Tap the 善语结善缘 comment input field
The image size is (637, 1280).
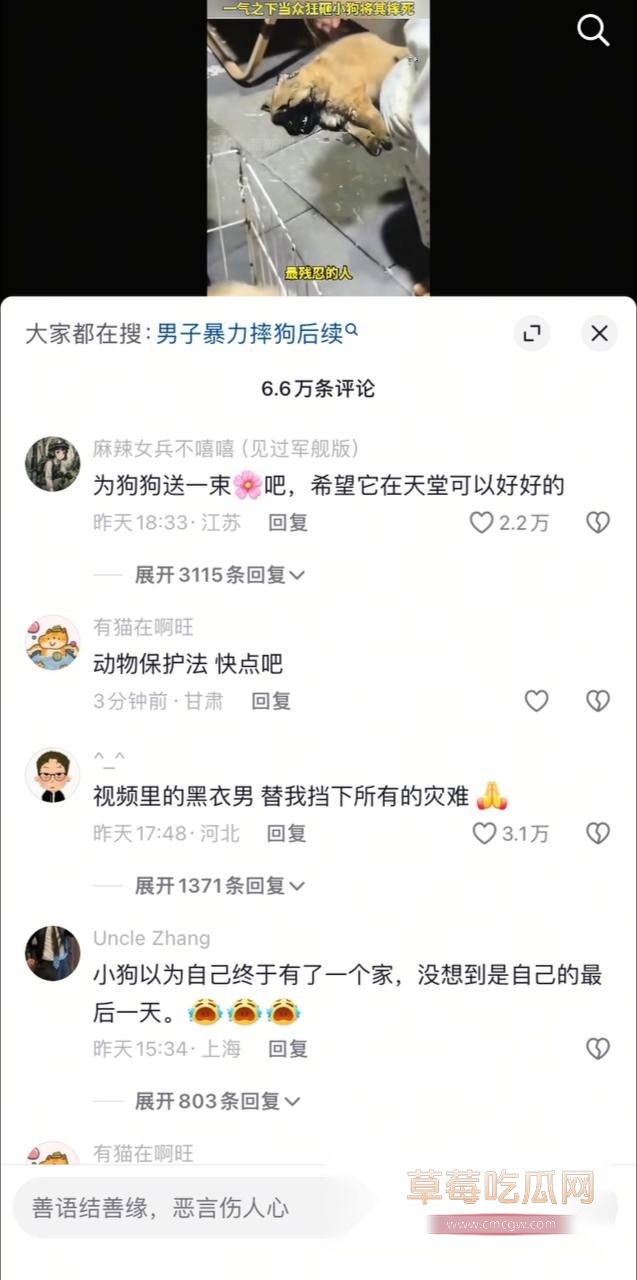190,1207
